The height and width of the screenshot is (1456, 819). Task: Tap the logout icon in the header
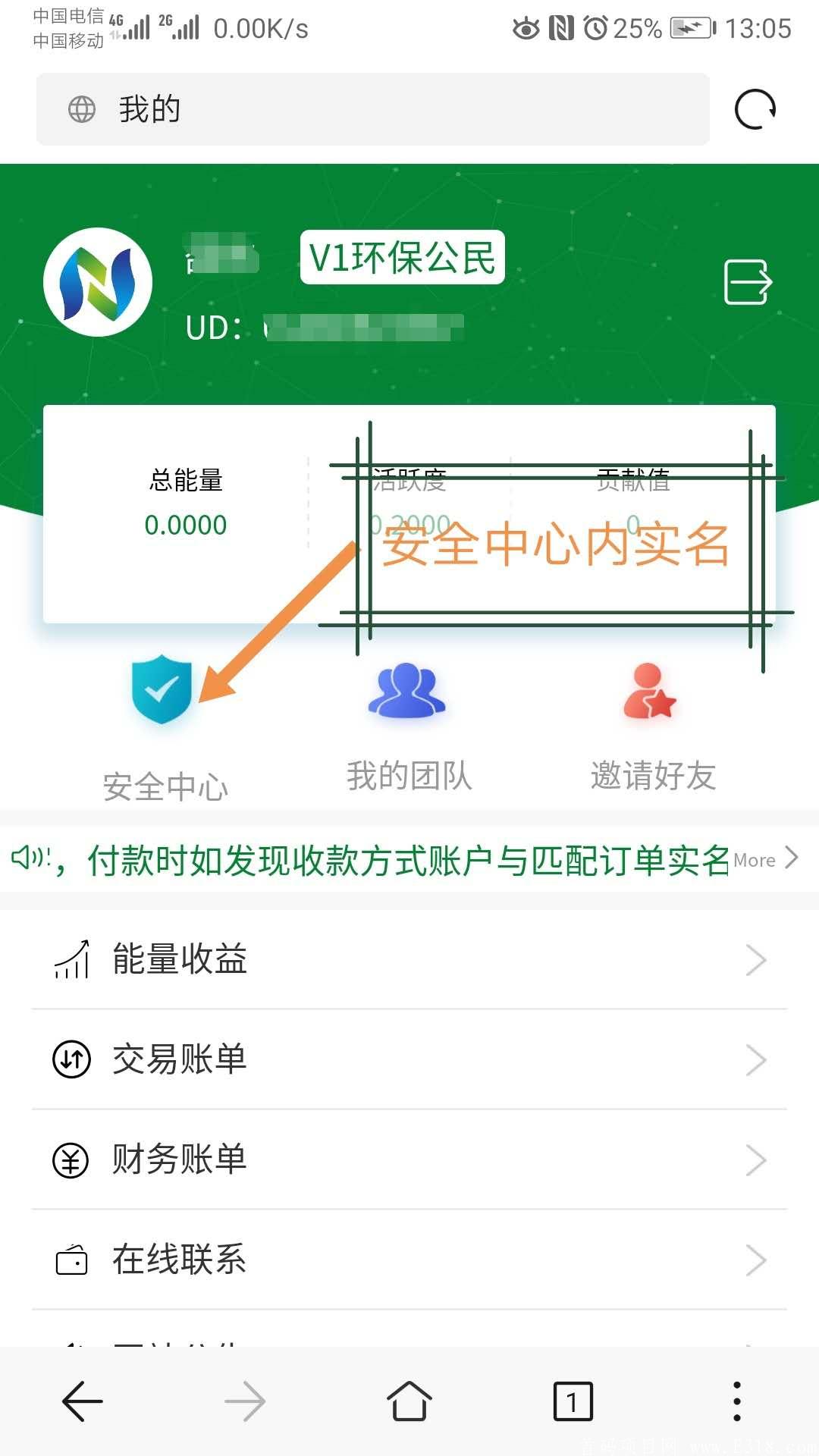coord(748,282)
